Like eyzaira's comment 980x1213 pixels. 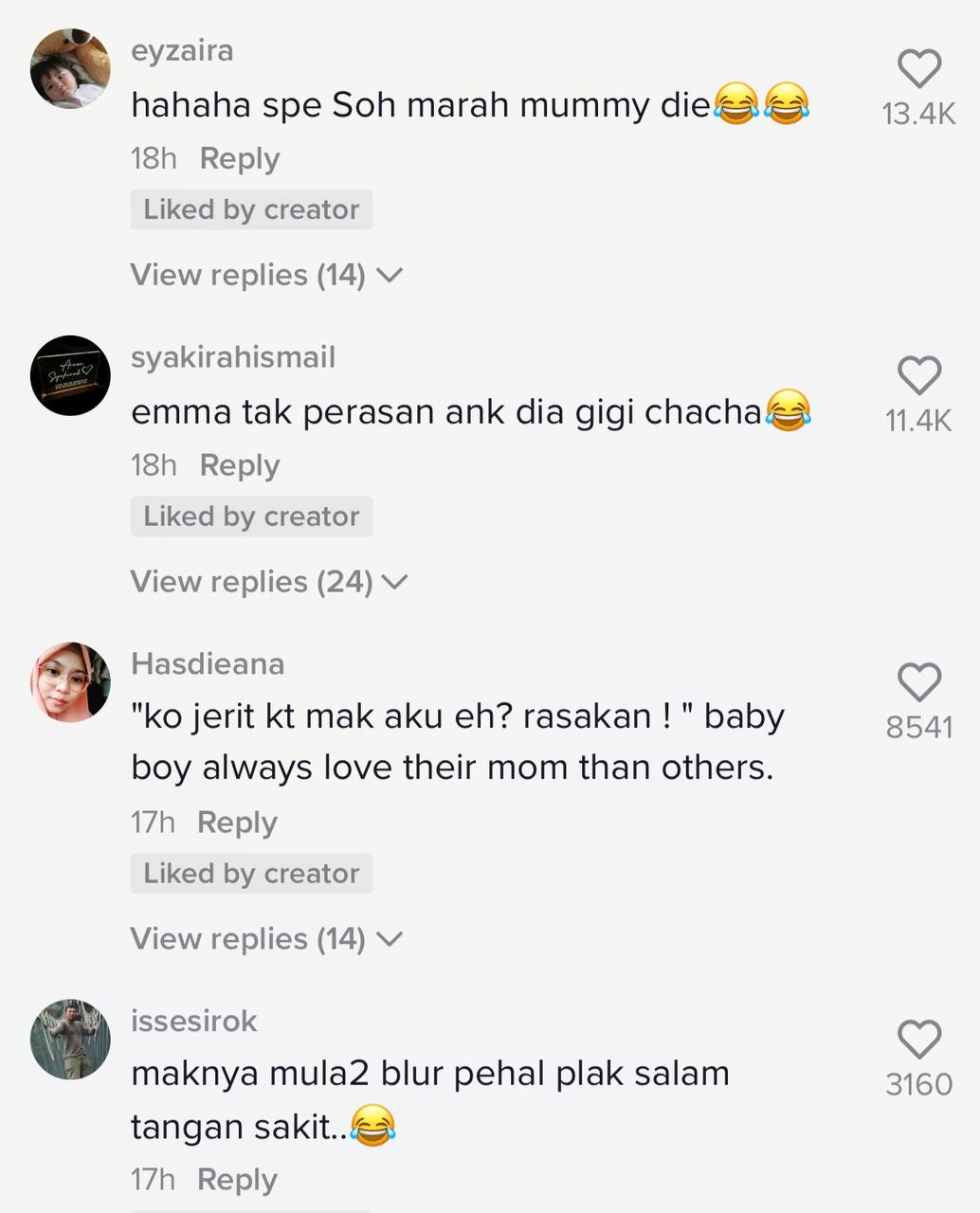[x=918, y=69]
